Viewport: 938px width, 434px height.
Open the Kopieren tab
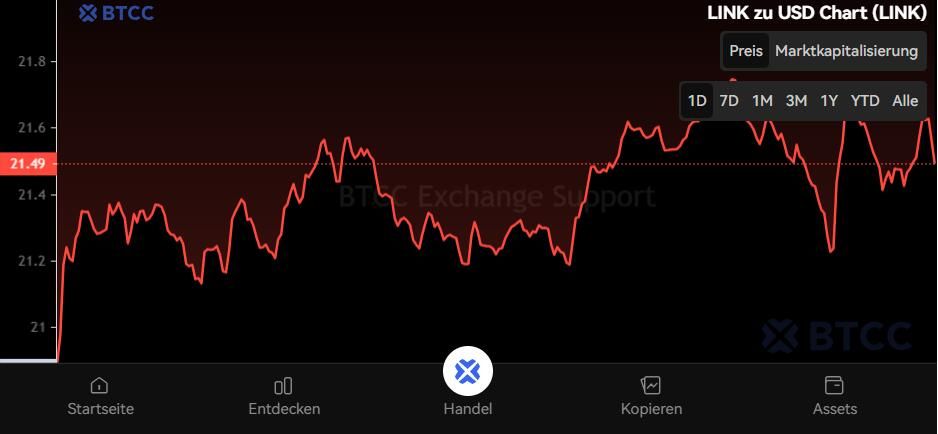tap(651, 396)
